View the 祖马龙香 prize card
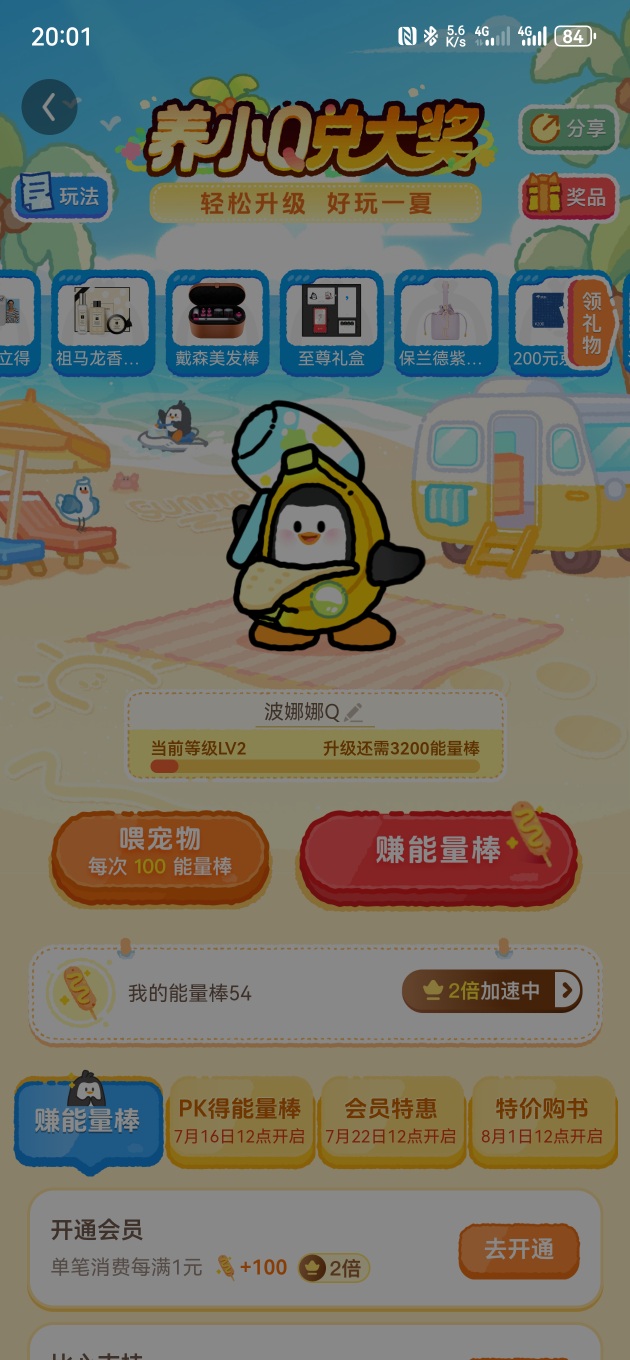Image resolution: width=630 pixels, height=1360 pixels. pos(104,321)
